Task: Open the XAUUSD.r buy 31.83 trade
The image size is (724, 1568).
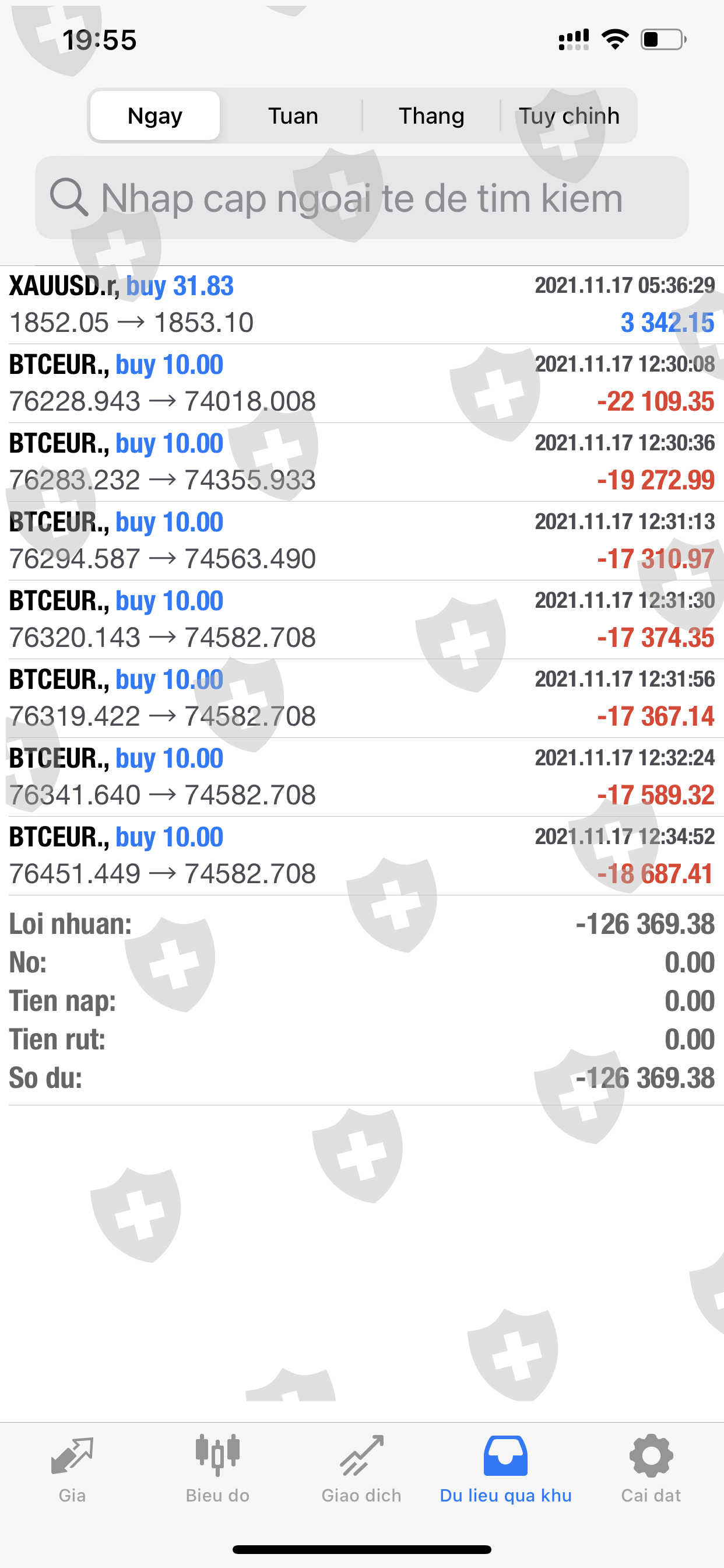Action: coord(361,304)
